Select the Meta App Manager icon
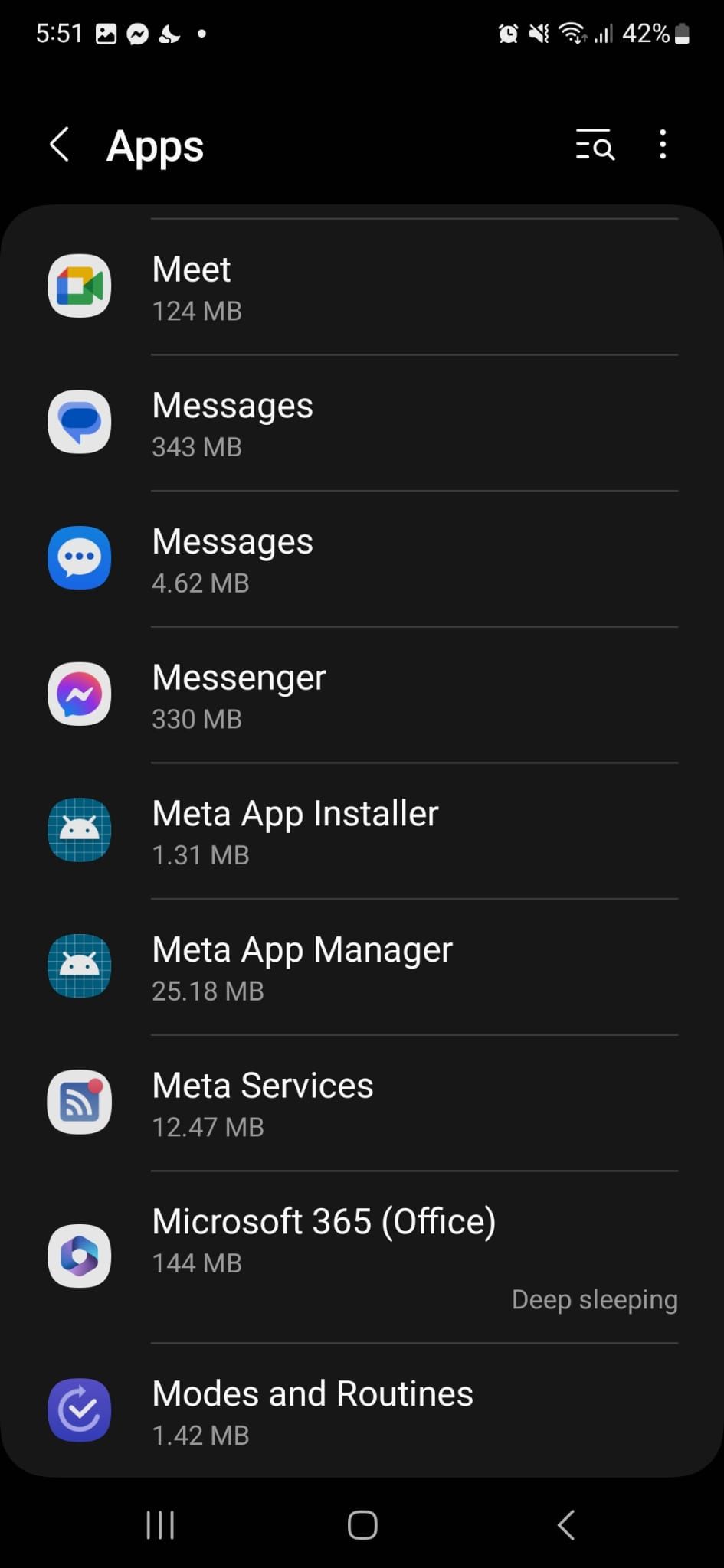Image resolution: width=724 pixels, height=1568 pixels. tap(79, 966)
